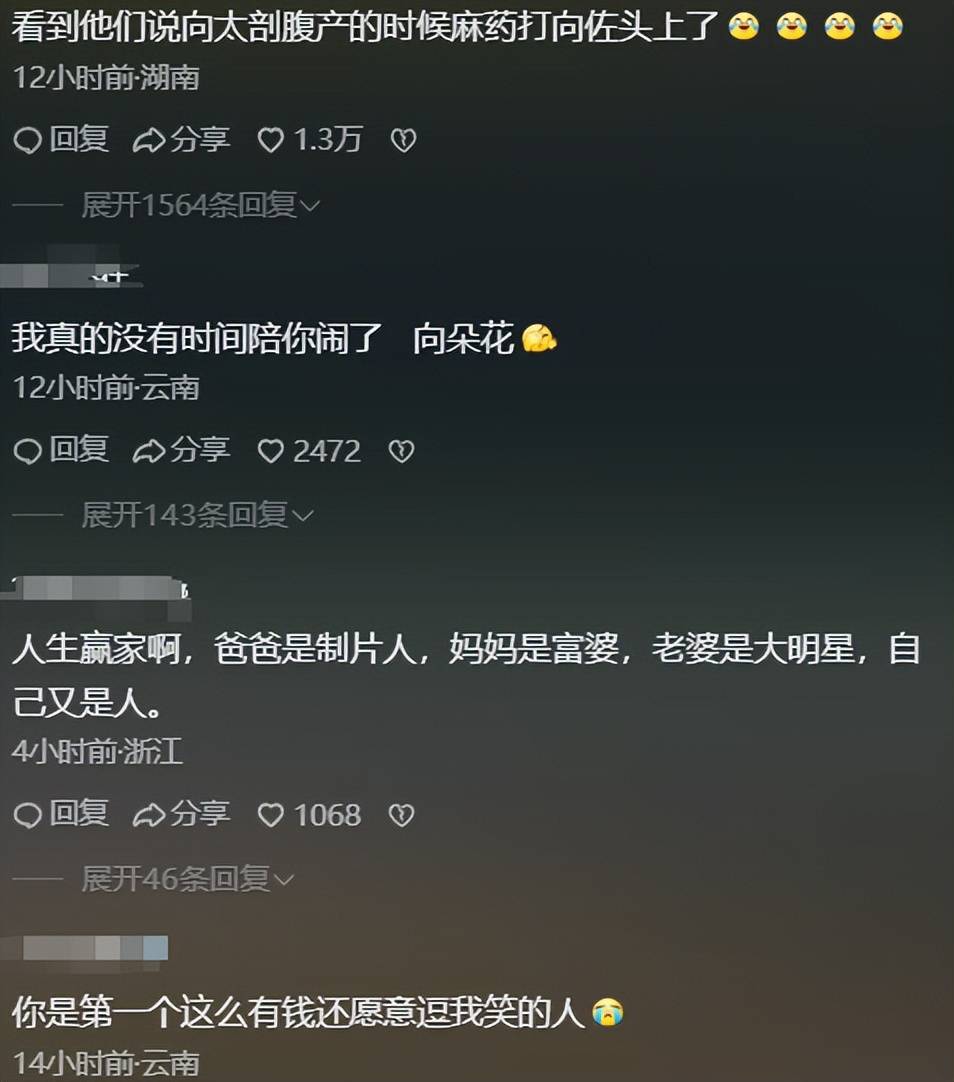Like the comment with 1.3万 likes
The height and width of the screenshot is (1082, 954).
click(x=271, y=140)
